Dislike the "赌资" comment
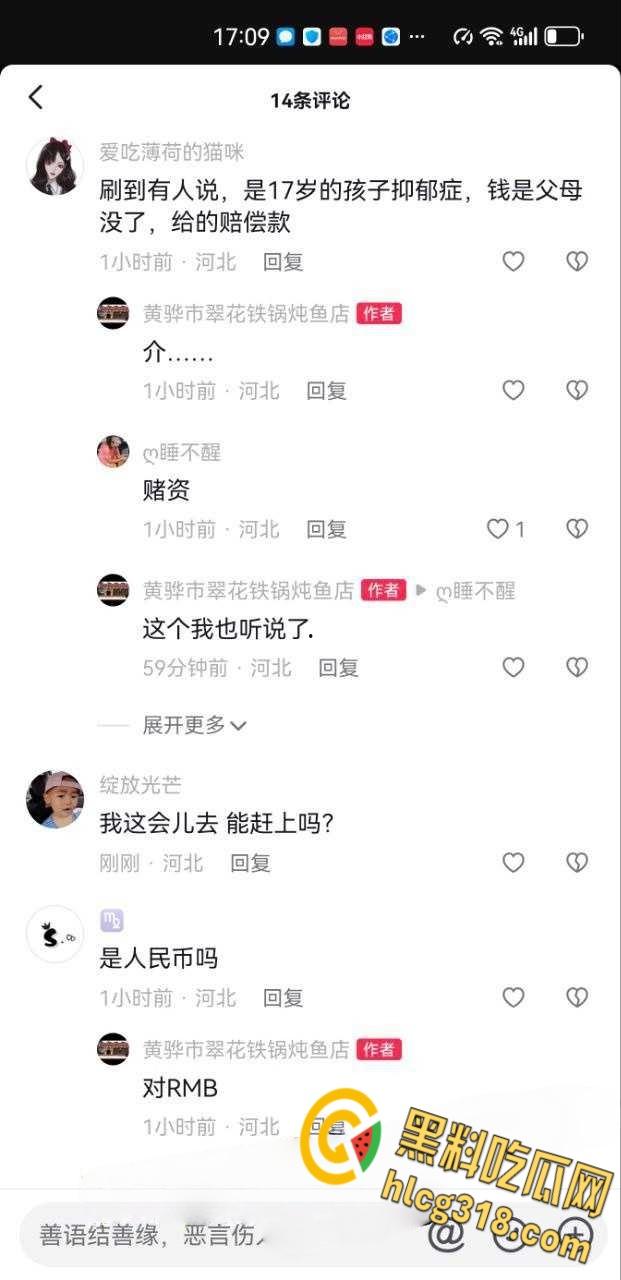This screenshot has width=621, height=1280. point(577,529)
